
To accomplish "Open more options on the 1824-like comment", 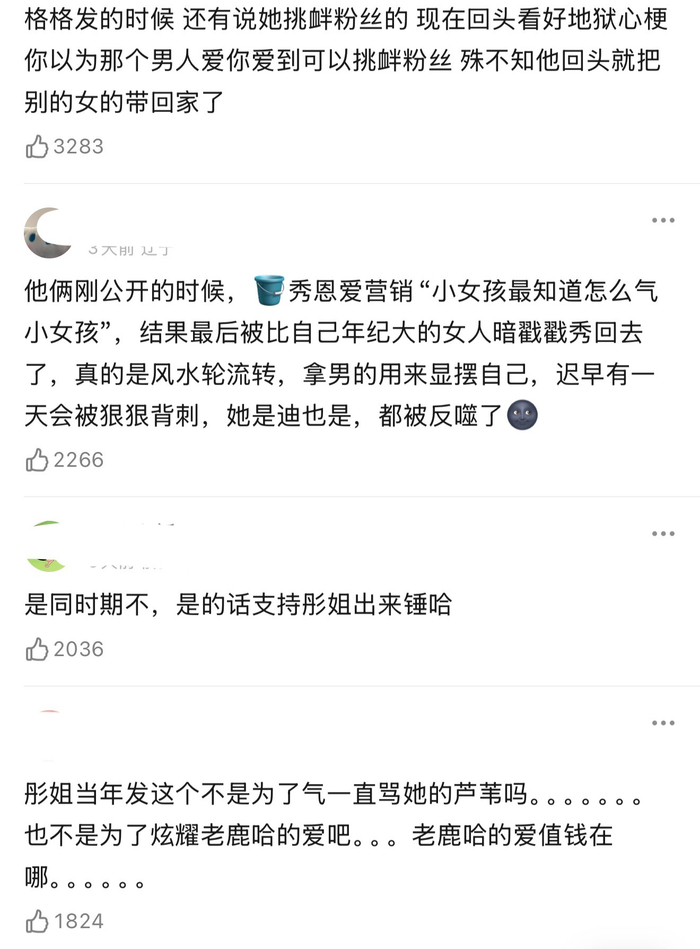I will click(663, 723).
